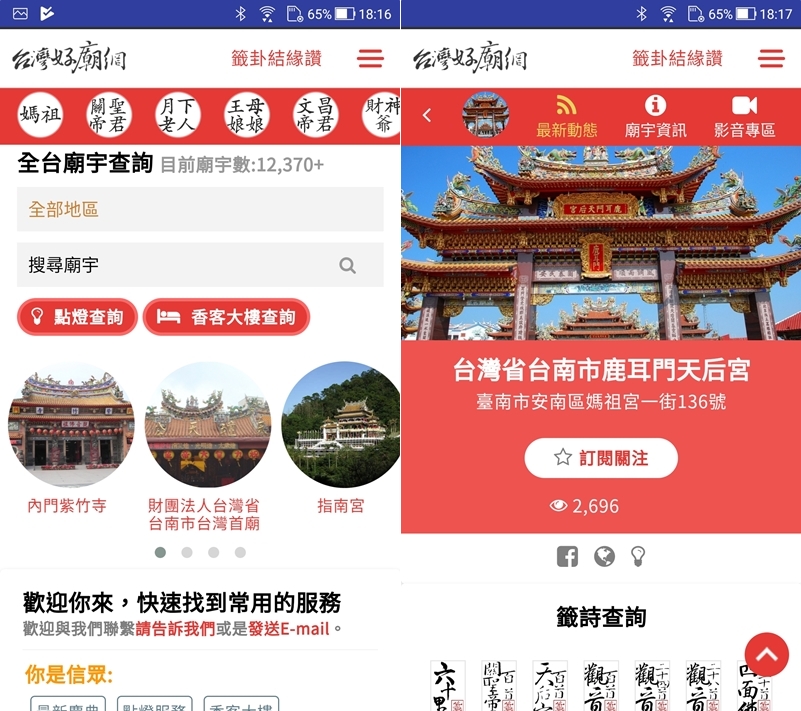Tap the light bulb icon under view count
The width and height of the screenshot is (801, 711).
coord(638,556)
